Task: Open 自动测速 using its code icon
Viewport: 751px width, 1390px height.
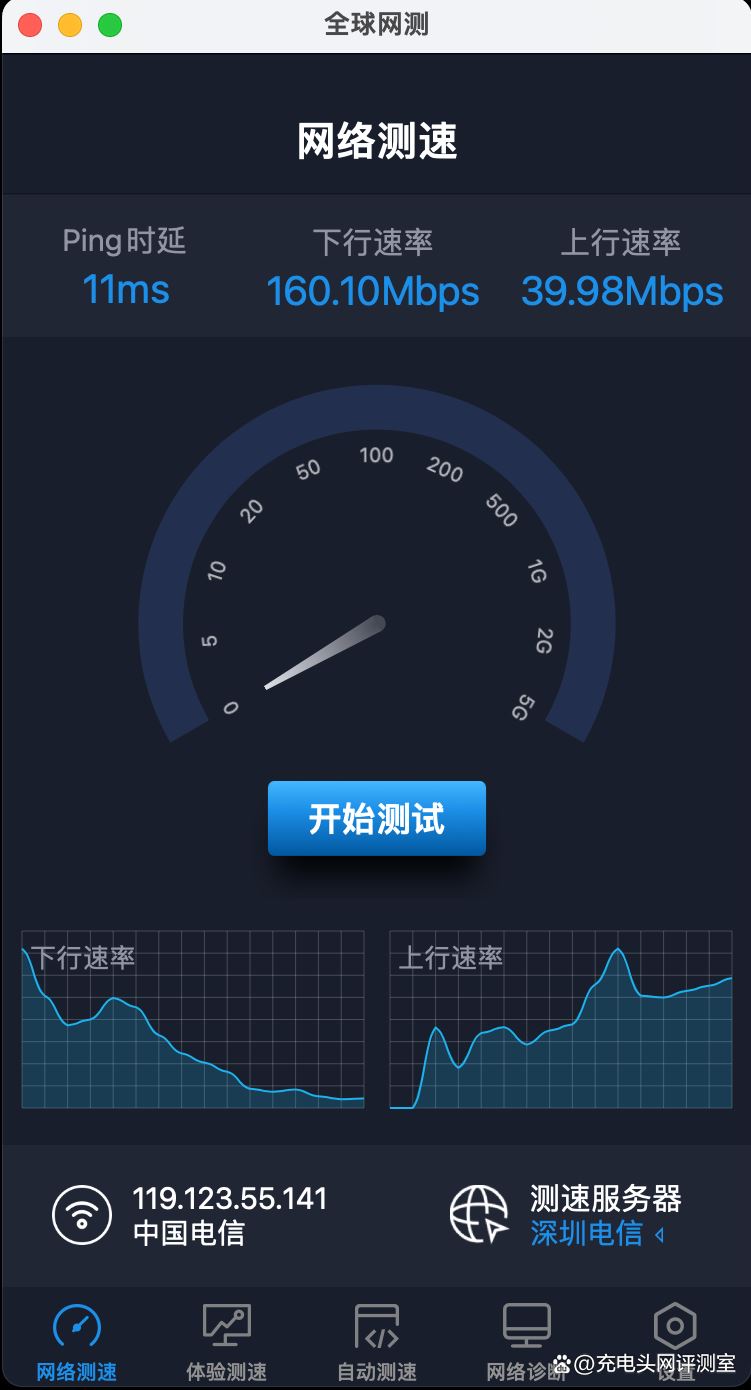Action: pos(376,1325)
